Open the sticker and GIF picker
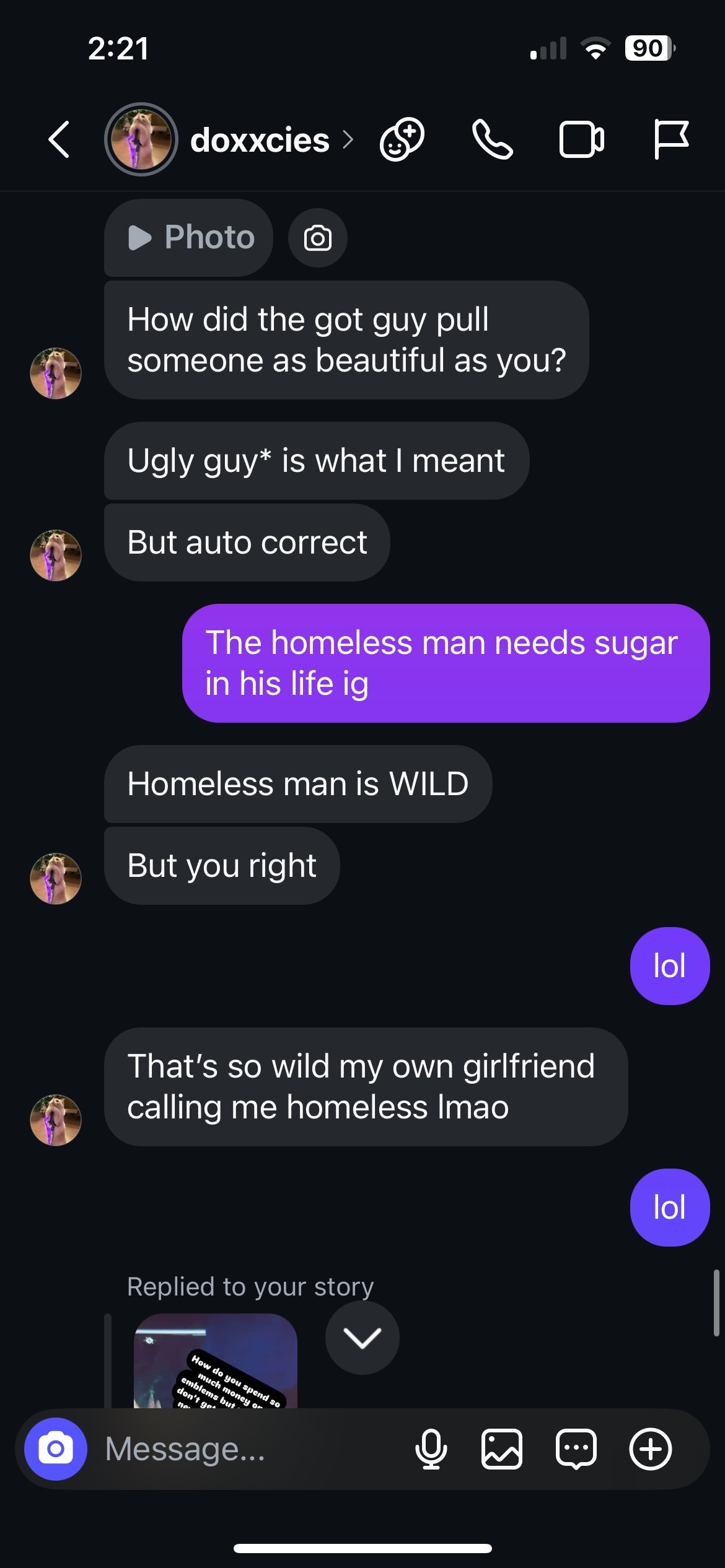725x1568 pixels. click(x=576, y=1449)
